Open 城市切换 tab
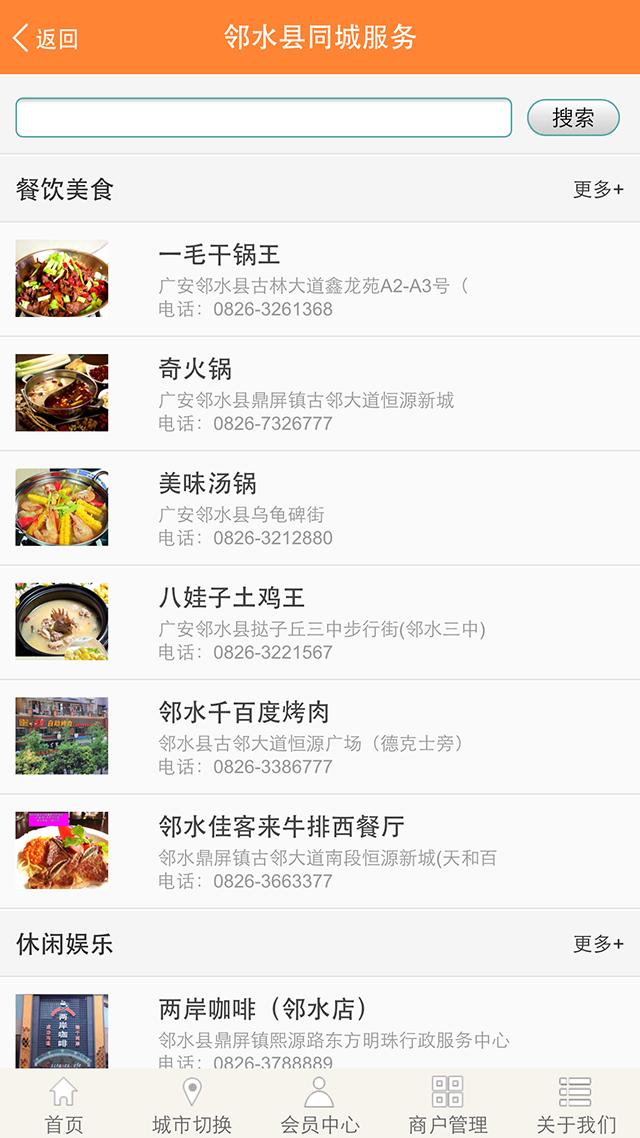640x1138 pixels. coord(192,1105)
